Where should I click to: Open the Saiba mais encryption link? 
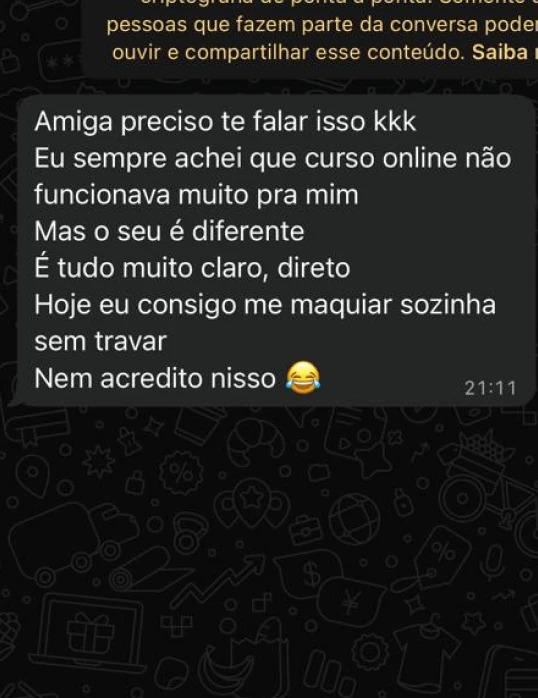pyautogui.click(x=505, y=53)
